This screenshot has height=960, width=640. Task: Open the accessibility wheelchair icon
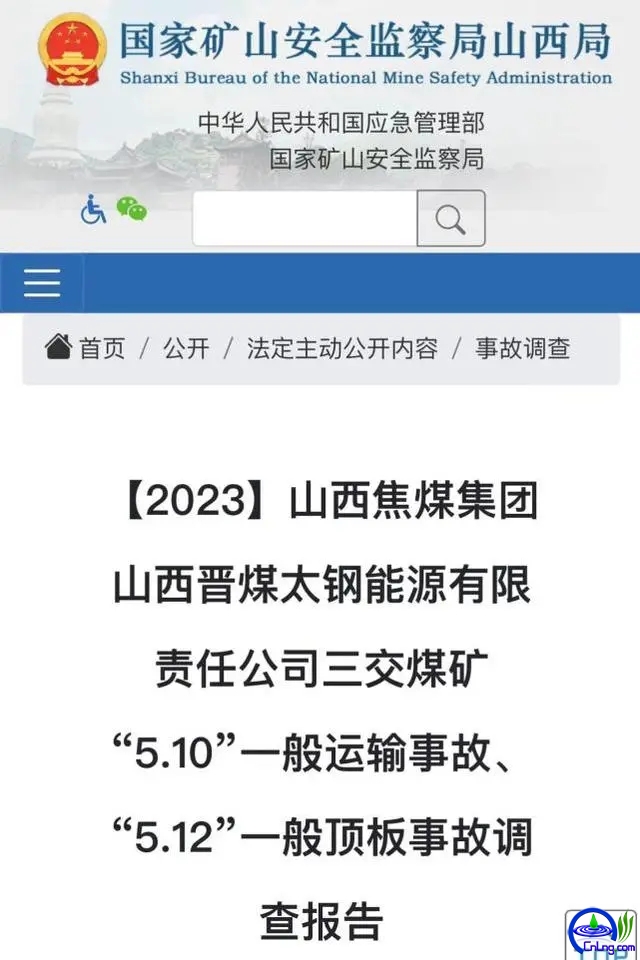tap(93, 210)
